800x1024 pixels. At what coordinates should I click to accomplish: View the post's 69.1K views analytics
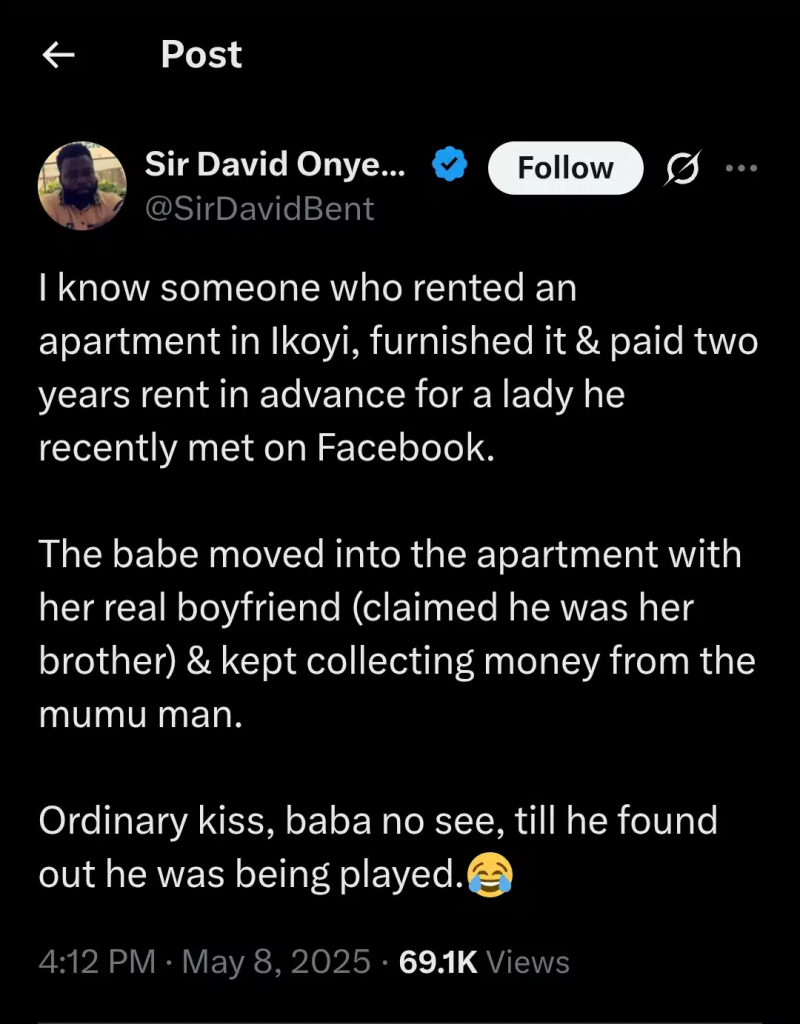(x=484, y=962)
